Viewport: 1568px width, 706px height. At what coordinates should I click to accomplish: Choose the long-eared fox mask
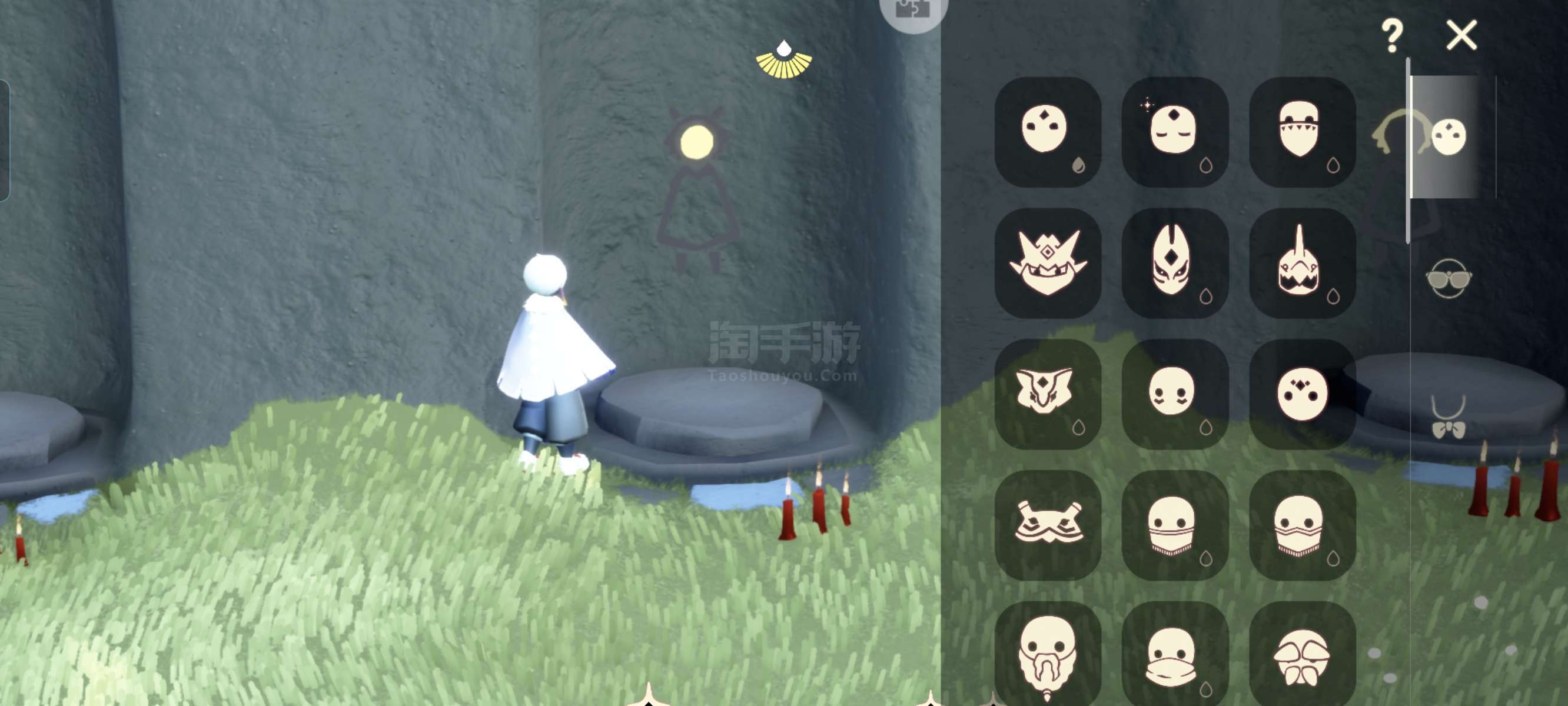tap(1174, 262)
